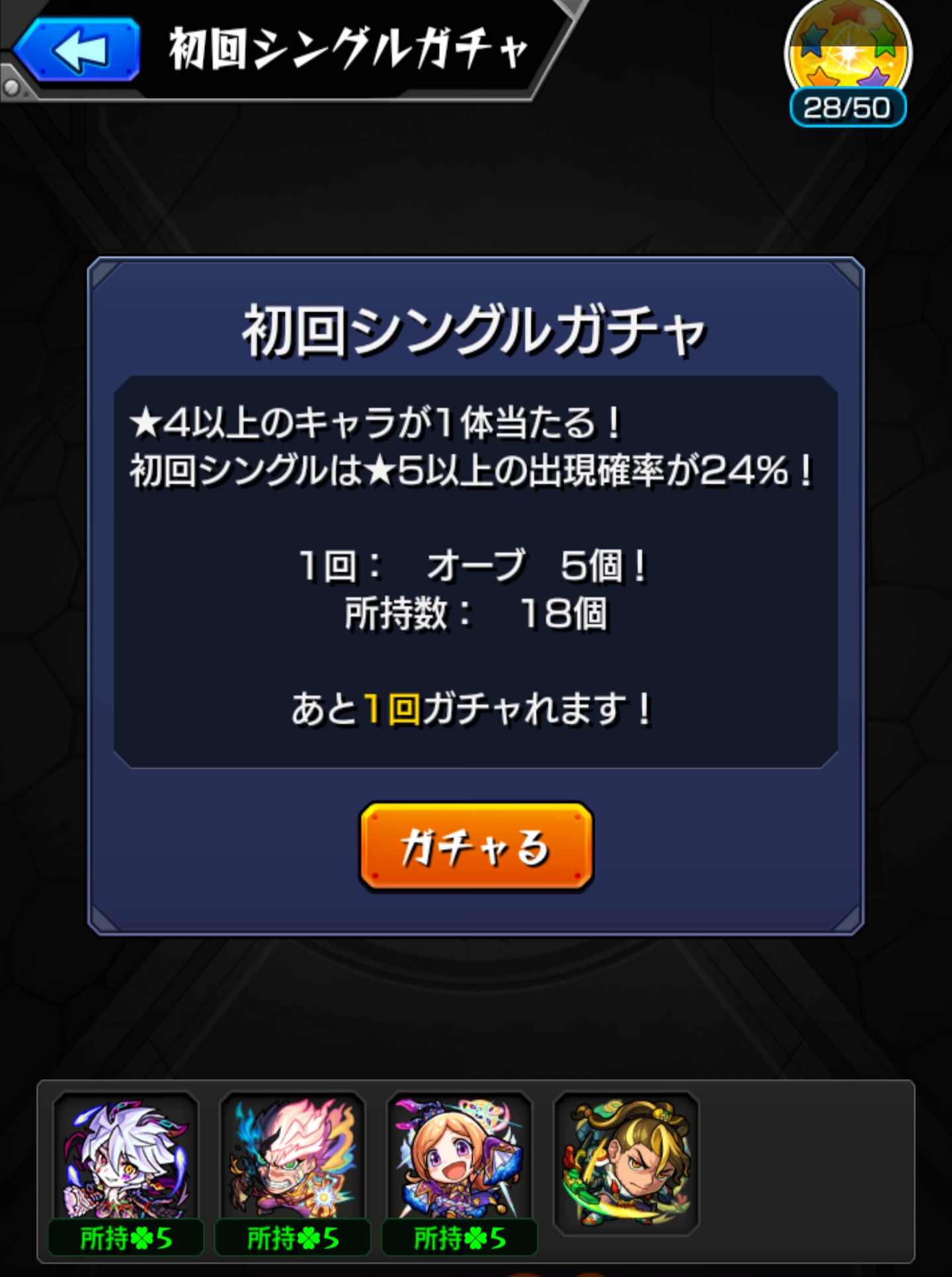The image size is (952, 1277).
Task: Tap the orange ガチャる button
Action: 476,846
